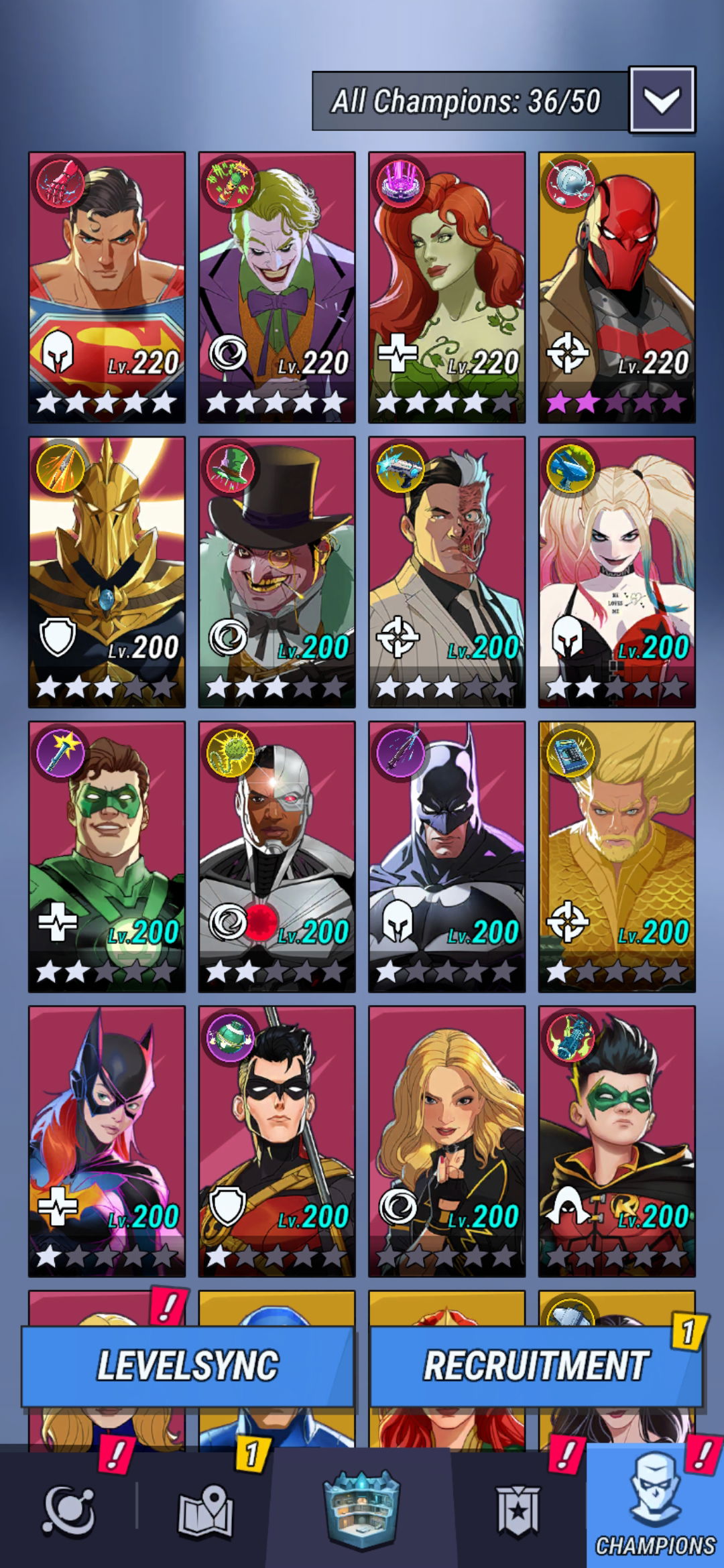724x1568 pixels.
Task: Tap the LevelSync button
Action: (x=188, y=1366)
